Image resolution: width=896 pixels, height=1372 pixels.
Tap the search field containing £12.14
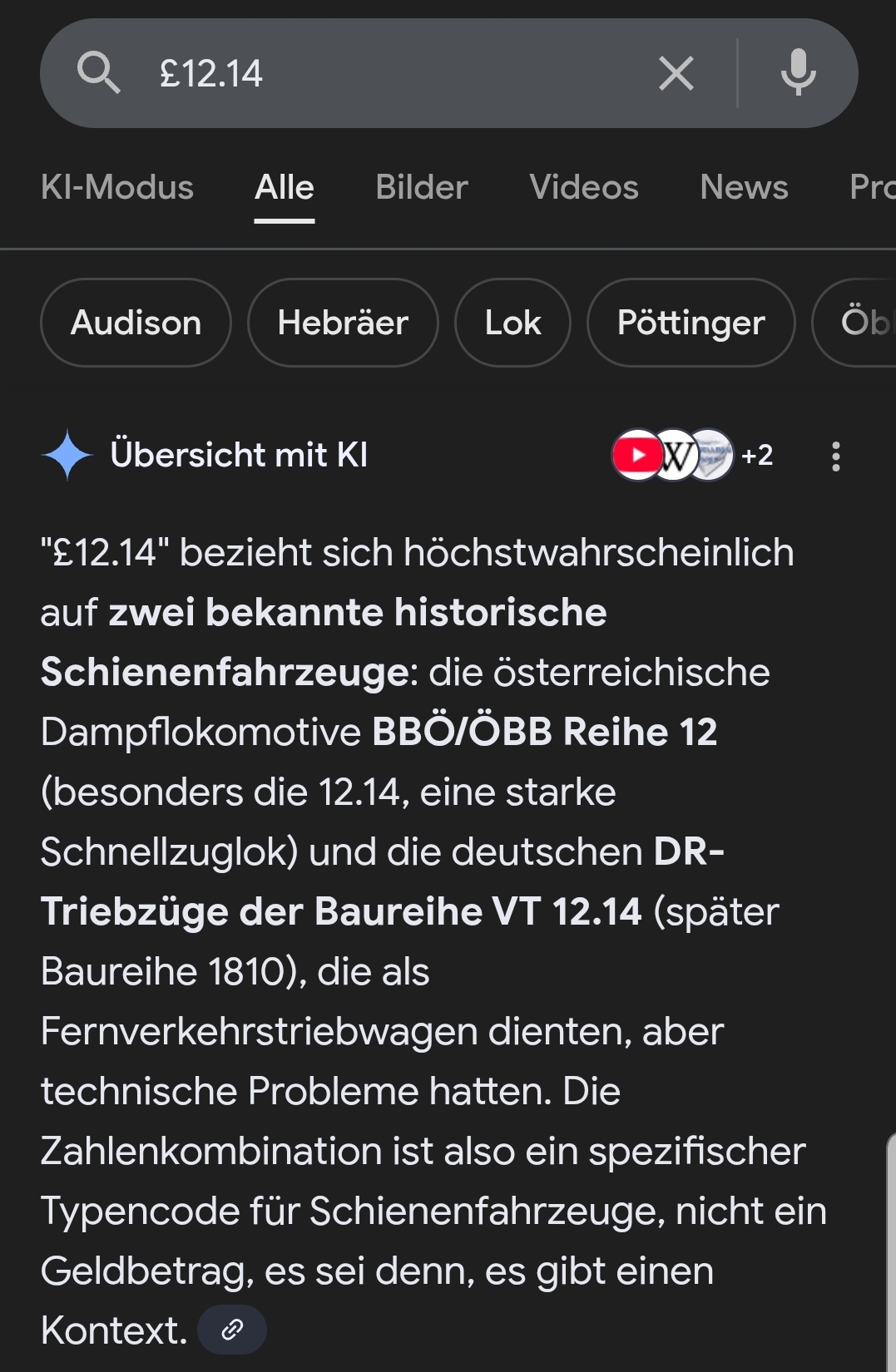point(374,73)
